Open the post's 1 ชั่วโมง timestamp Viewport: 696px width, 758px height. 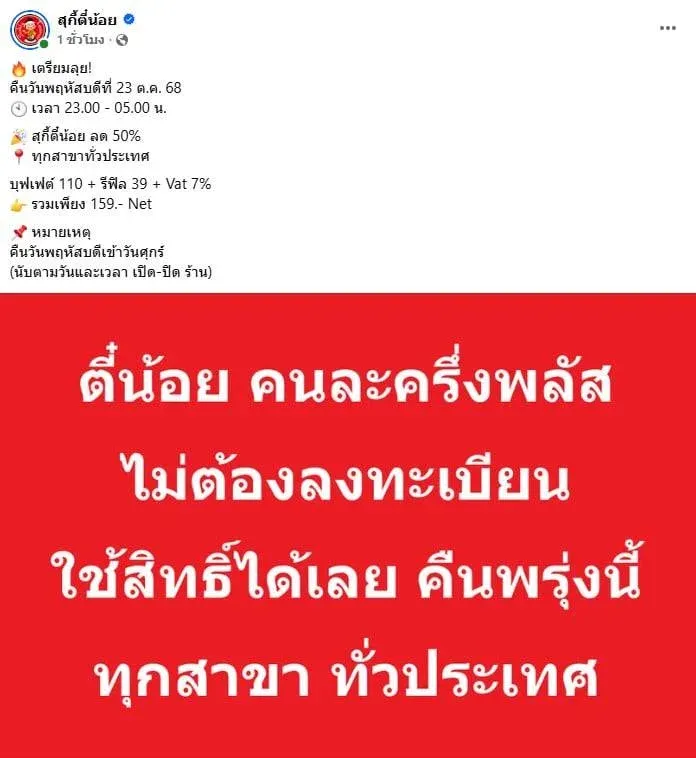pos(84,40)
